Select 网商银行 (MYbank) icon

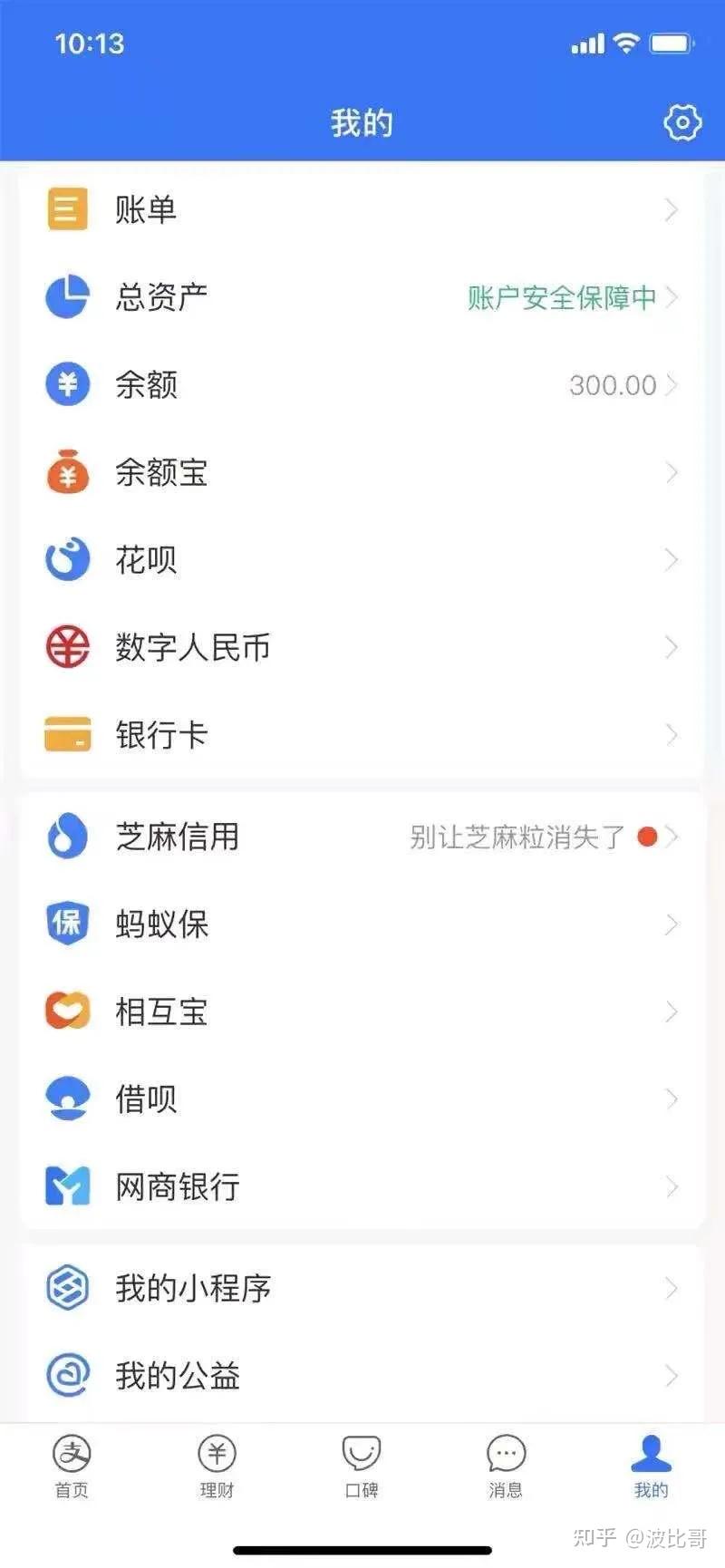coord(66,1186)
